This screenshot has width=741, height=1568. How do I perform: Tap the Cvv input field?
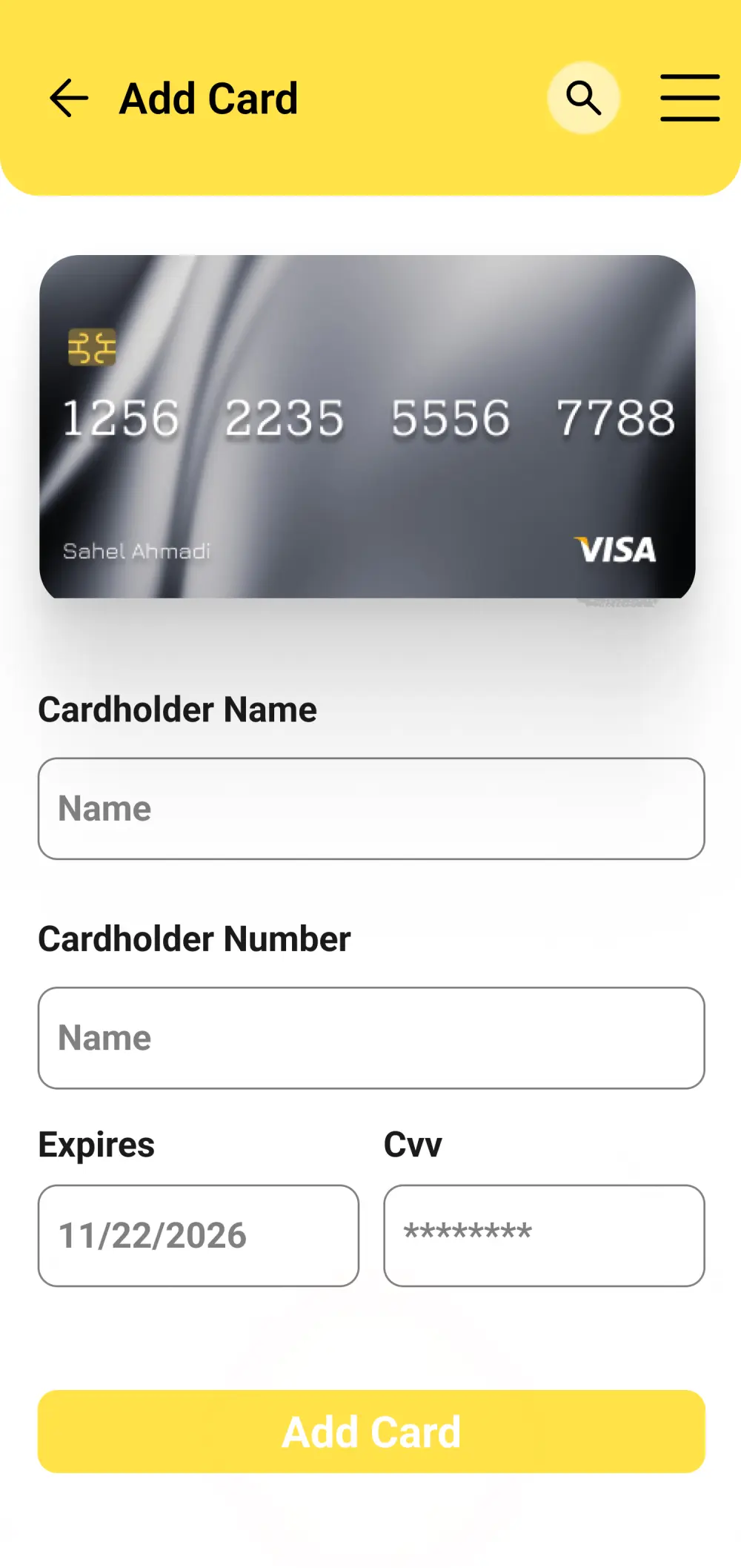(543, 1235)
